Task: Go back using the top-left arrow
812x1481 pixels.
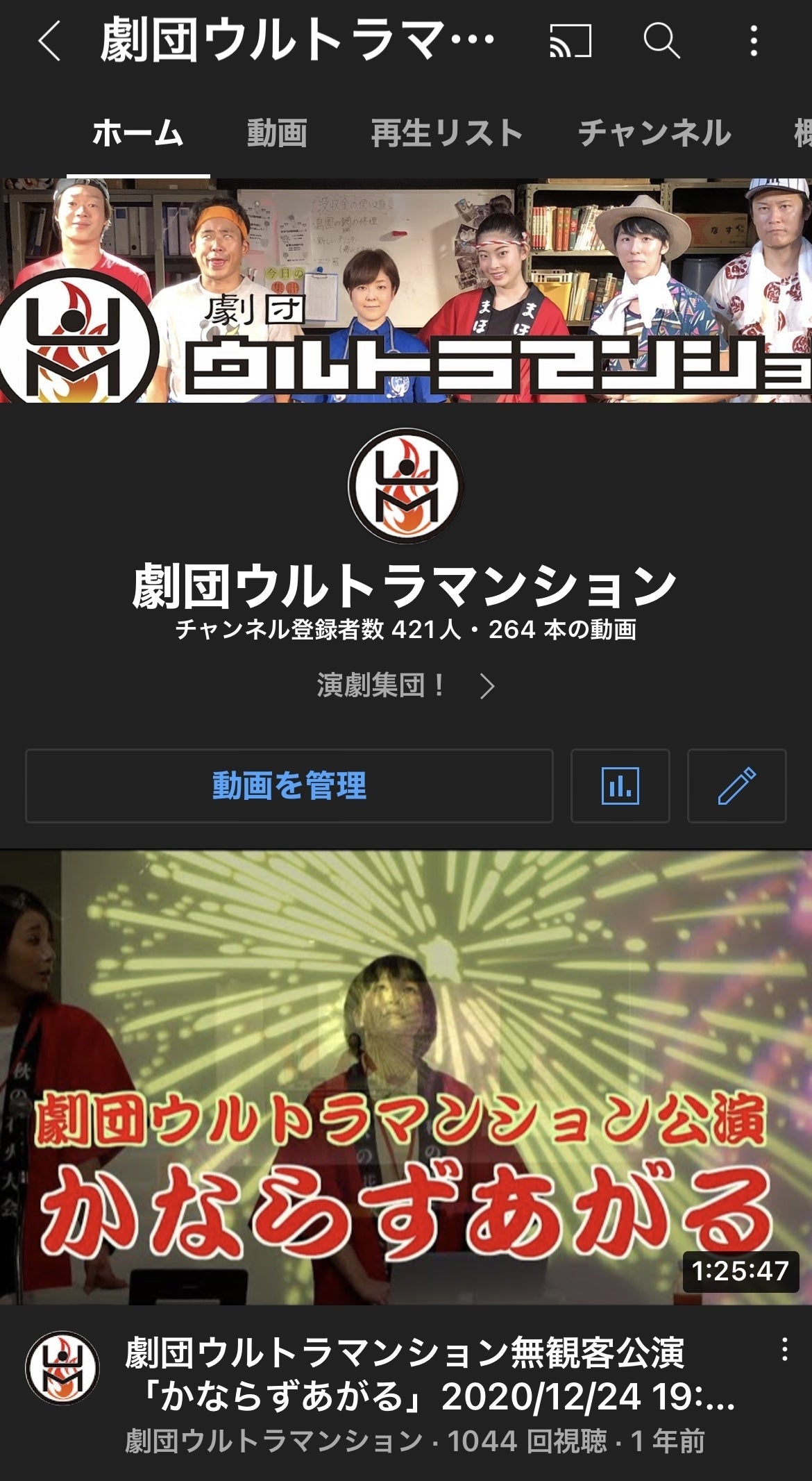Action: pyautogui.click(x=50, y=41)
